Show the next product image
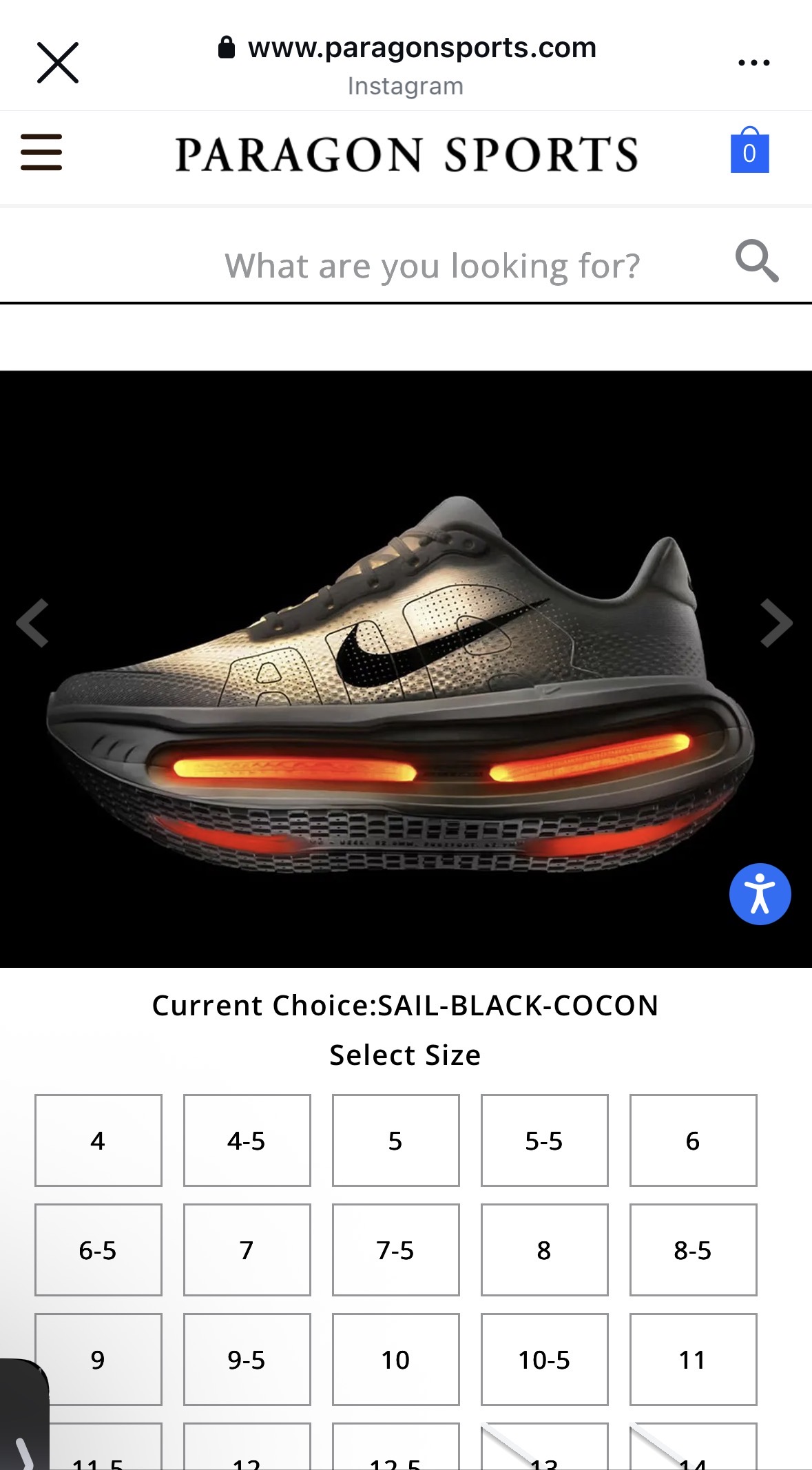Screen dimensions: 812x1470 coord(776,623)
